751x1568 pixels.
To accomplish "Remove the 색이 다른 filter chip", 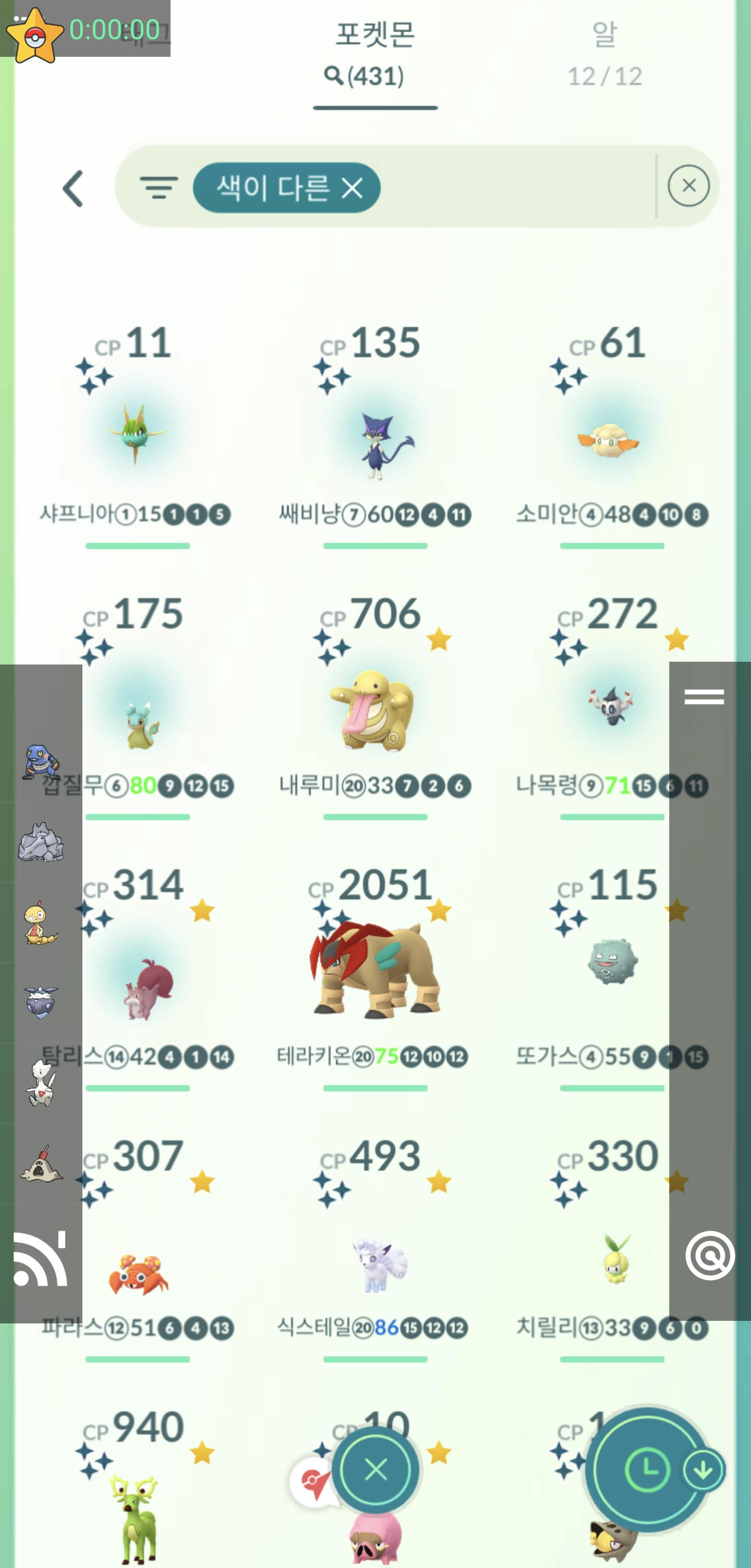I will click(x=353, y=188).
